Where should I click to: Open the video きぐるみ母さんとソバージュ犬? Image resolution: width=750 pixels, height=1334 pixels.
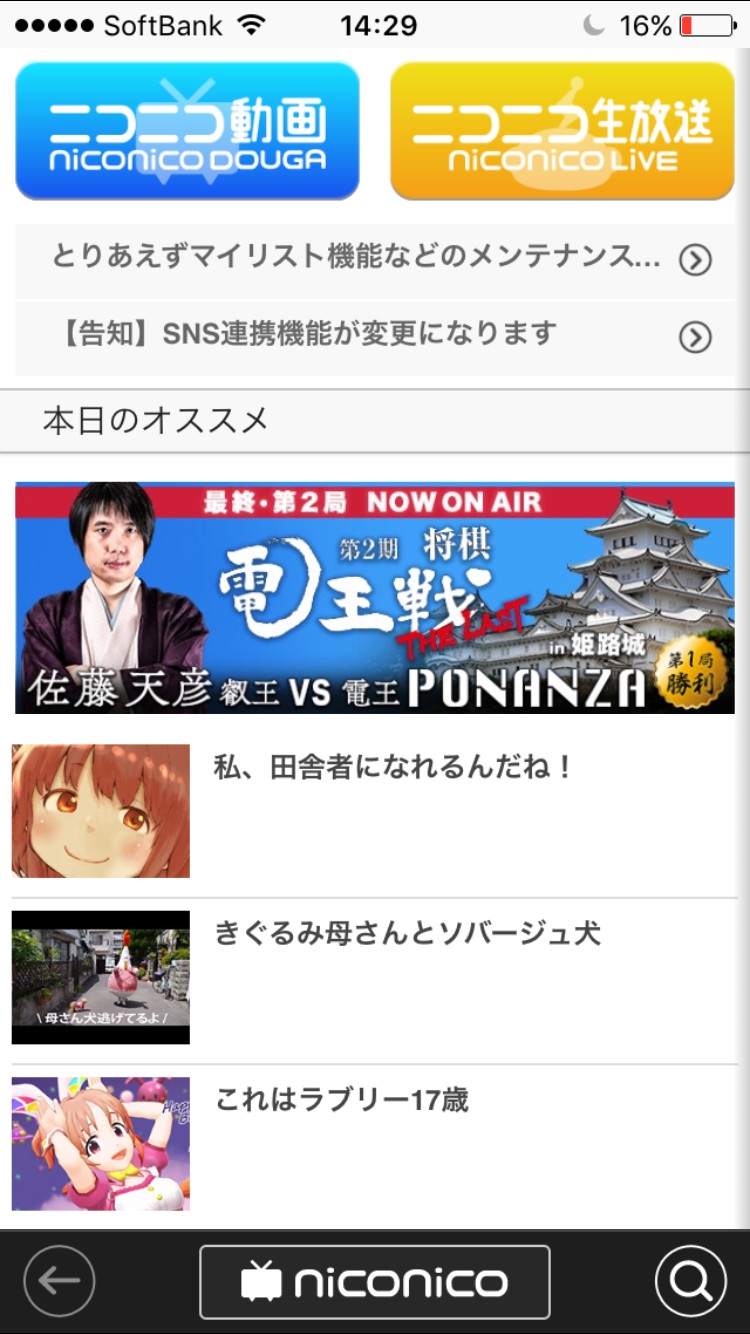coord(375,977)
